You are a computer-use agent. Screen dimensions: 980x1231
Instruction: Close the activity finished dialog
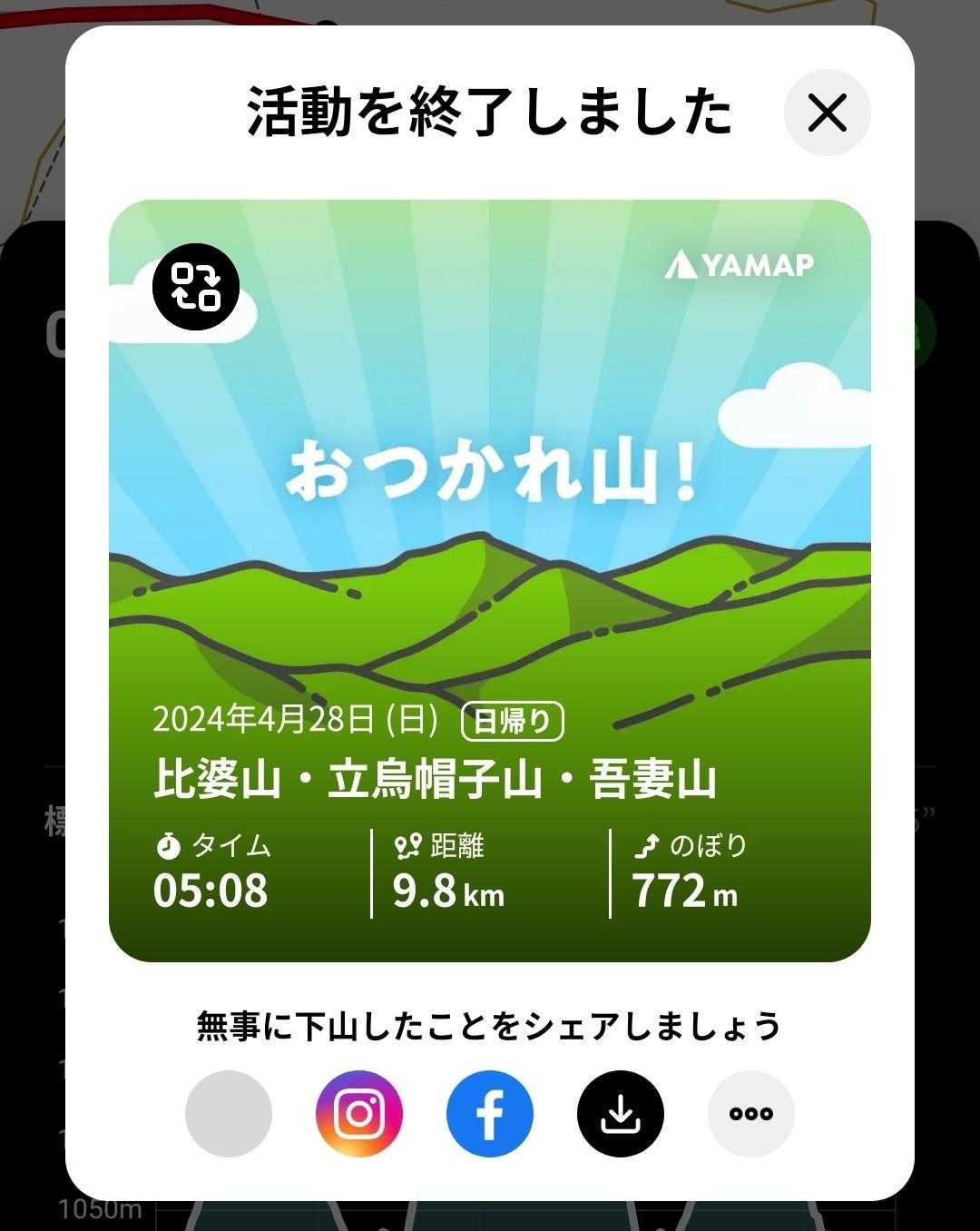(827, 113)
